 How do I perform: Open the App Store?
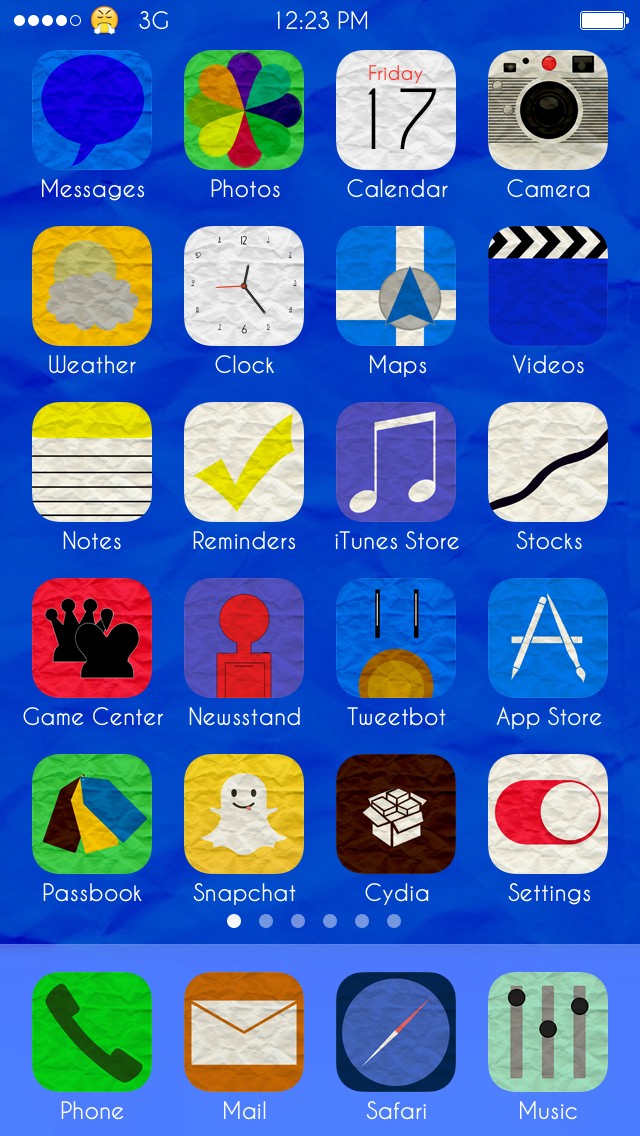pos(548,638)
